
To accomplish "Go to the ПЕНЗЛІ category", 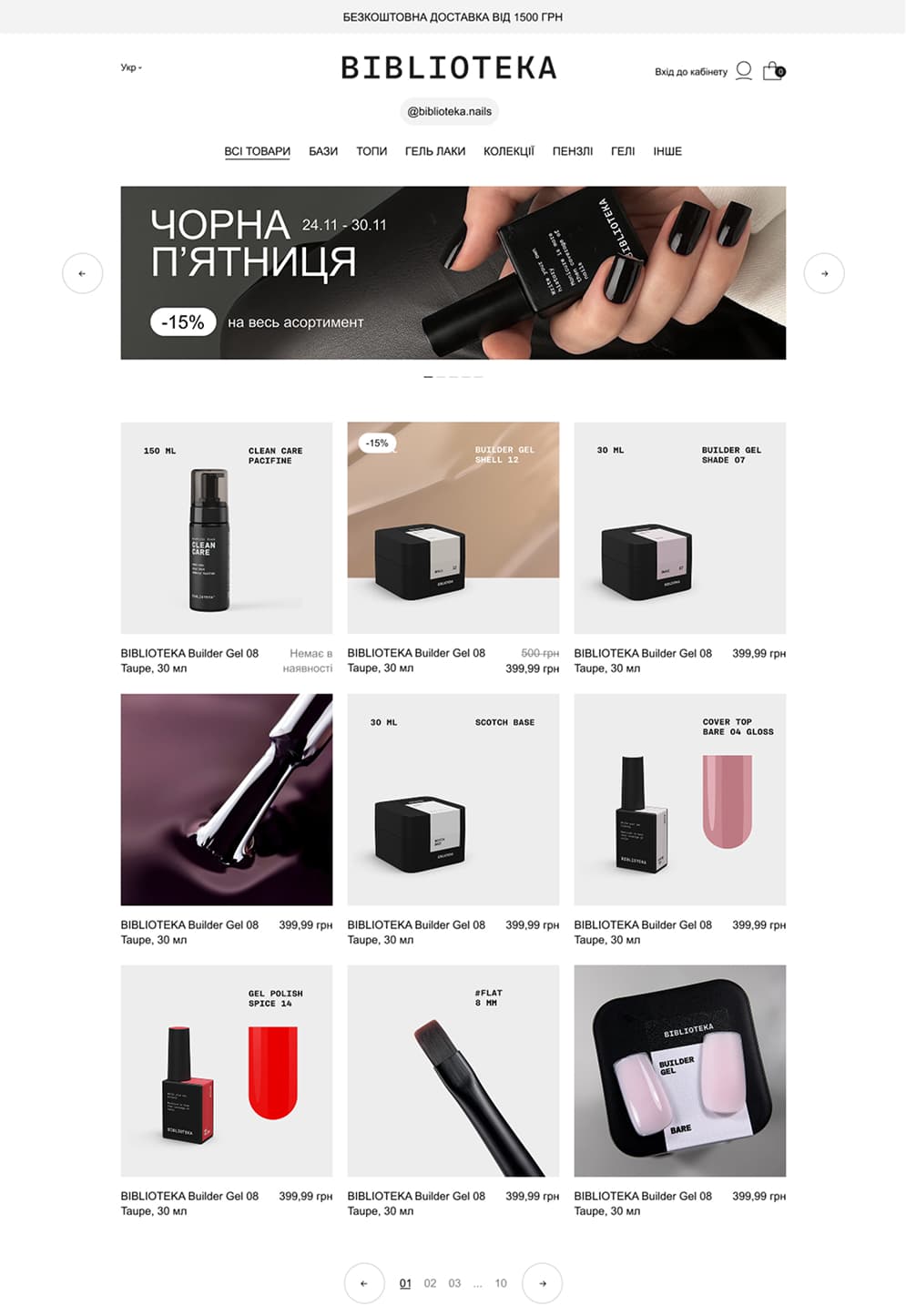I will point(573,151).
